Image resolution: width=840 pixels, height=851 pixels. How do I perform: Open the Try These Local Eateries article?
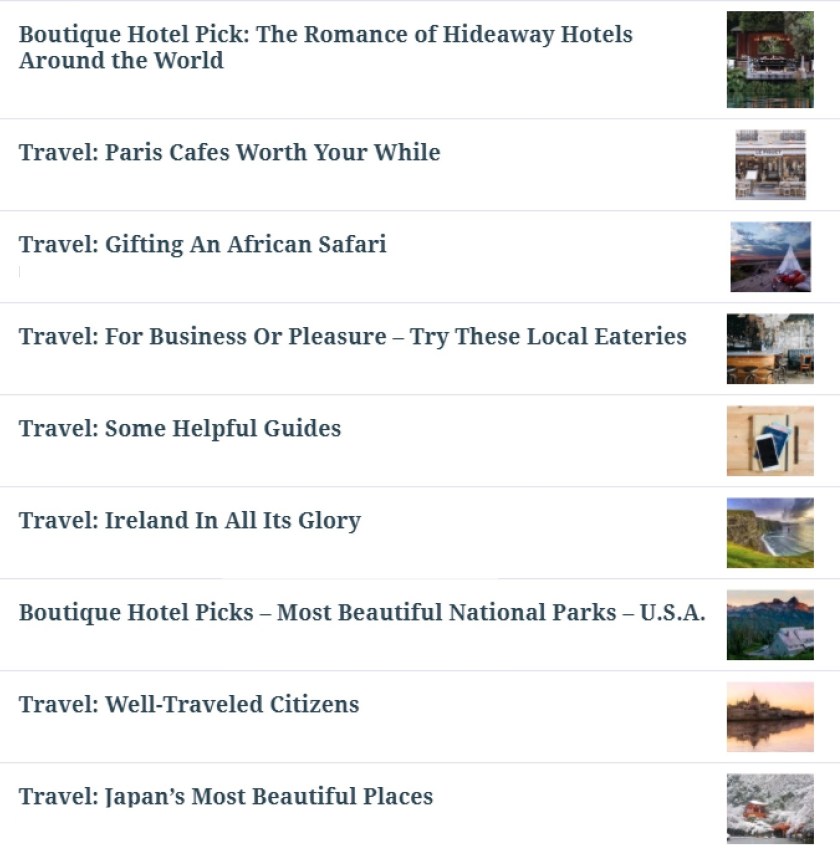click(352, 337)
